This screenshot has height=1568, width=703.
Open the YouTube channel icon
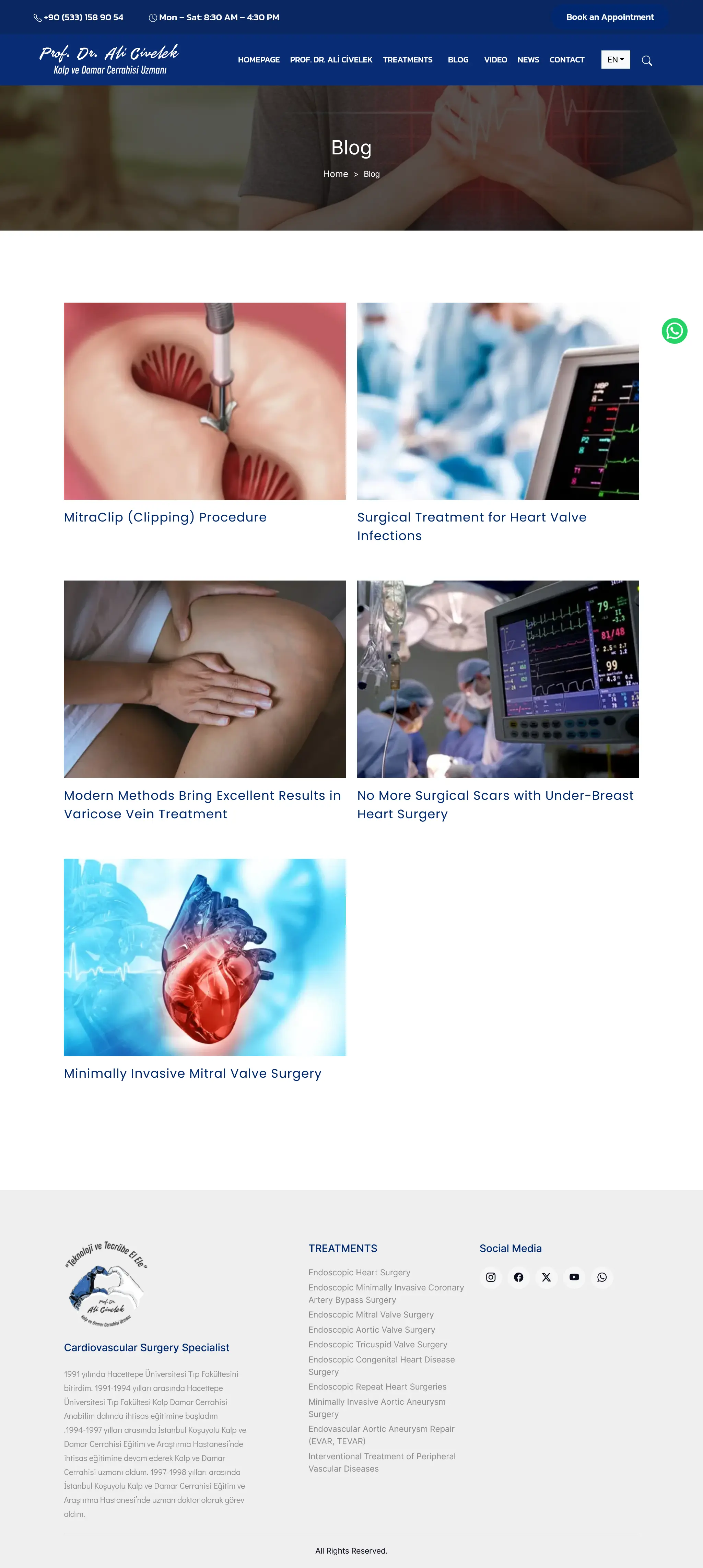pyautogui.click(x=574, y=1277)
